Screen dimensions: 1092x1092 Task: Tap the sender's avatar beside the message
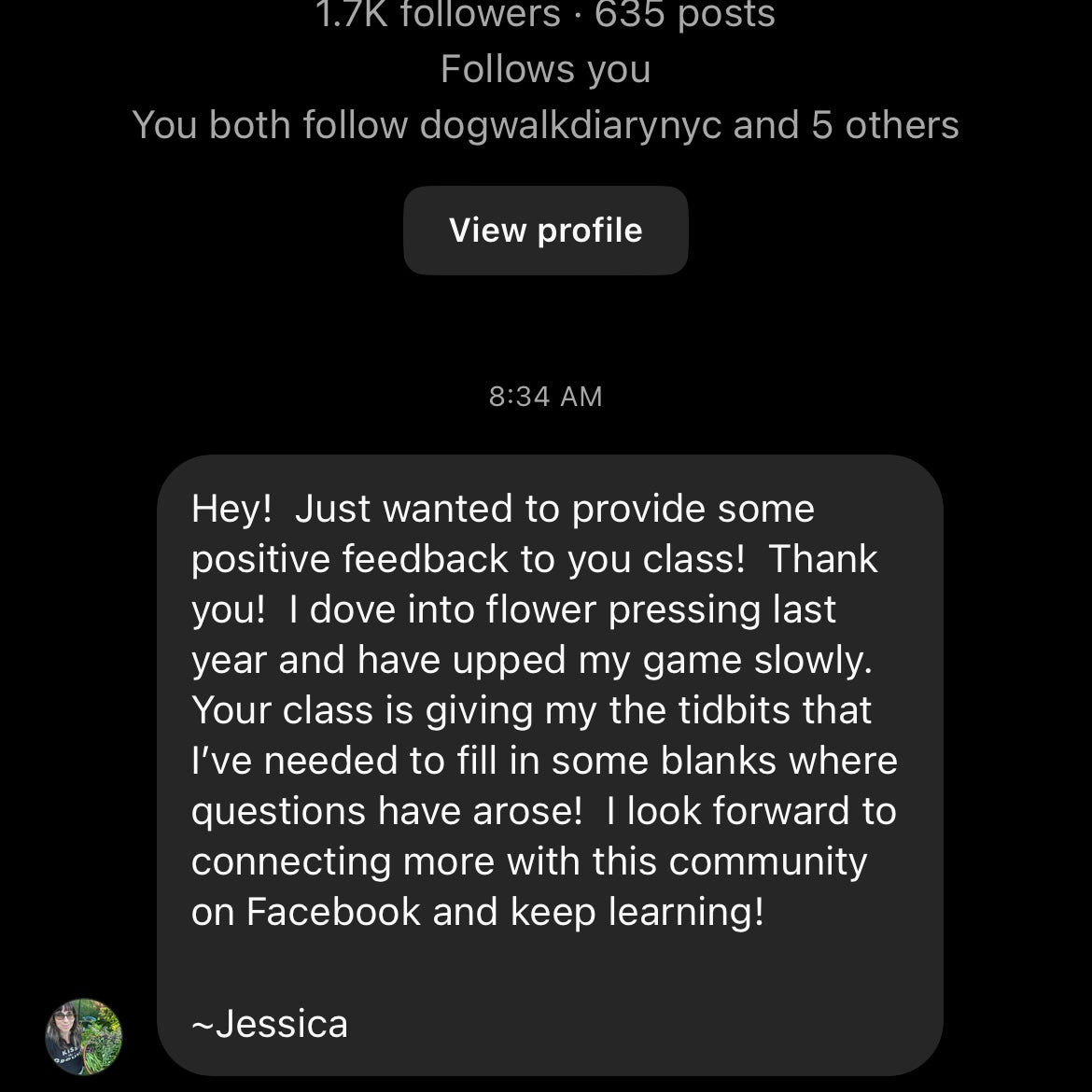click(84, 1036)
